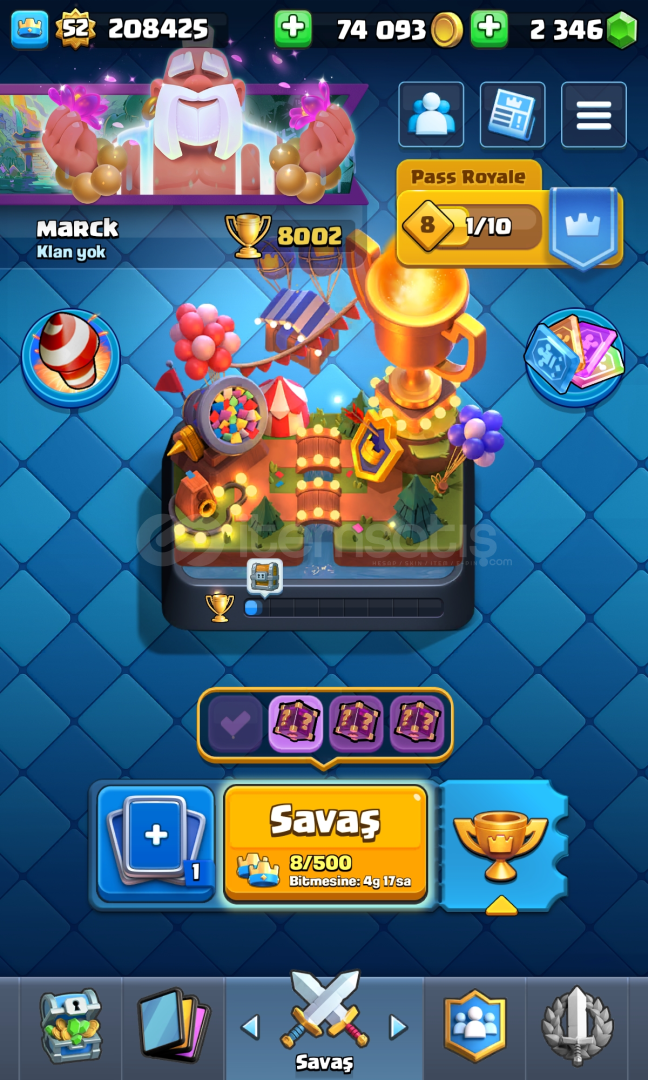Open the first purple mystery box

coord(295,724)
